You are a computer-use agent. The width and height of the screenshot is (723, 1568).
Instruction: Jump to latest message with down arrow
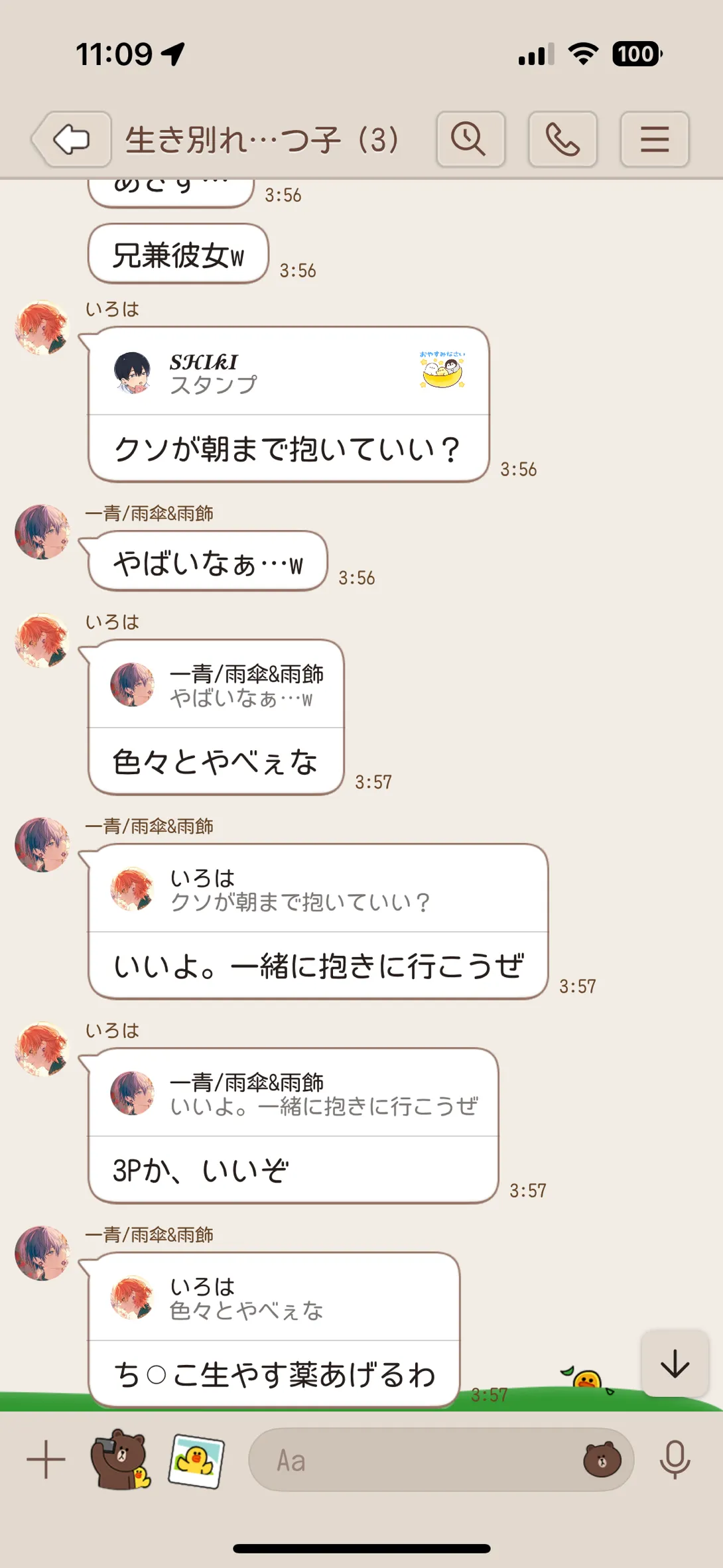point(675,1364)
